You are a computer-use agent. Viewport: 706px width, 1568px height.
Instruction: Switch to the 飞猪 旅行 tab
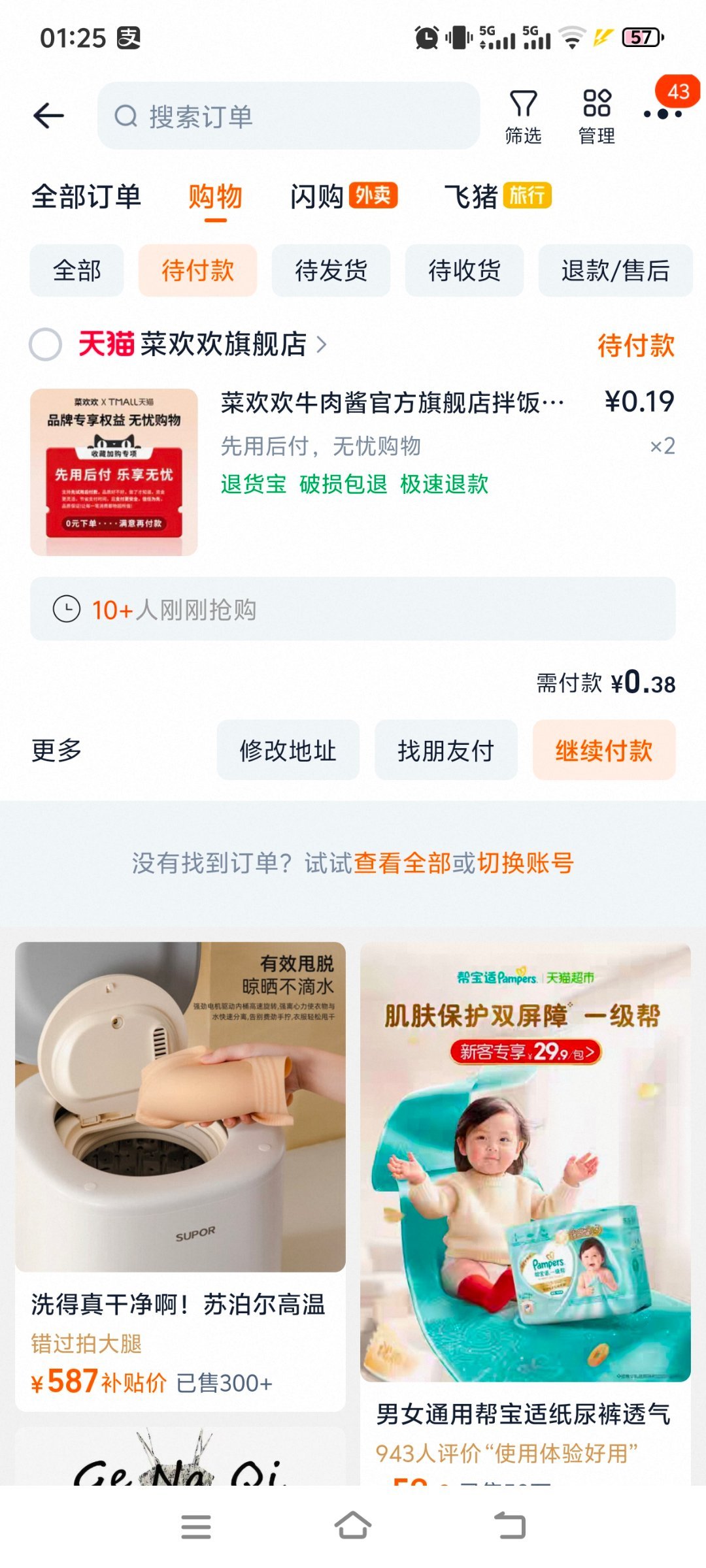click(497, 196)
